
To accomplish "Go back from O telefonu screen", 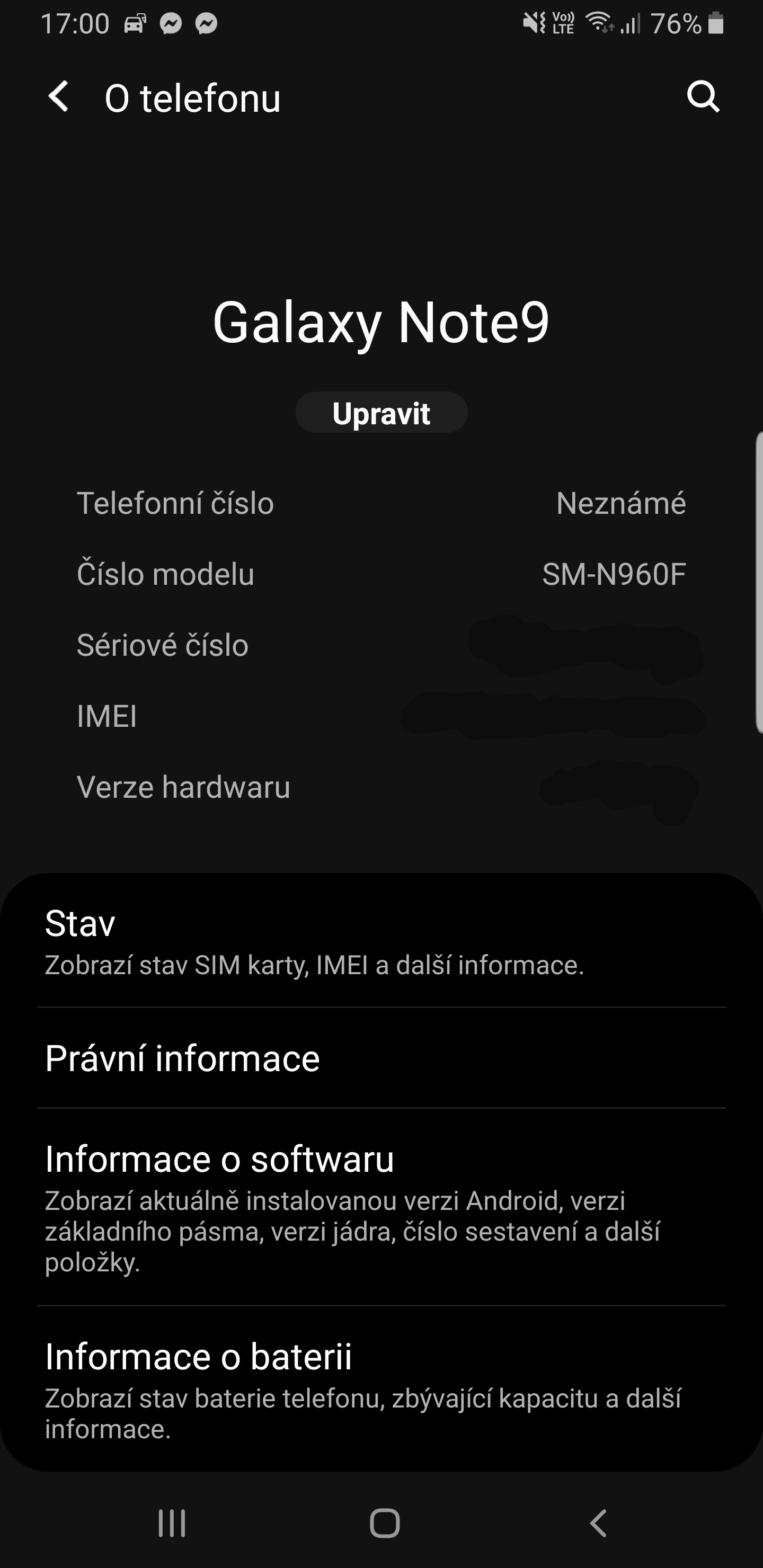I will point(58,97).
